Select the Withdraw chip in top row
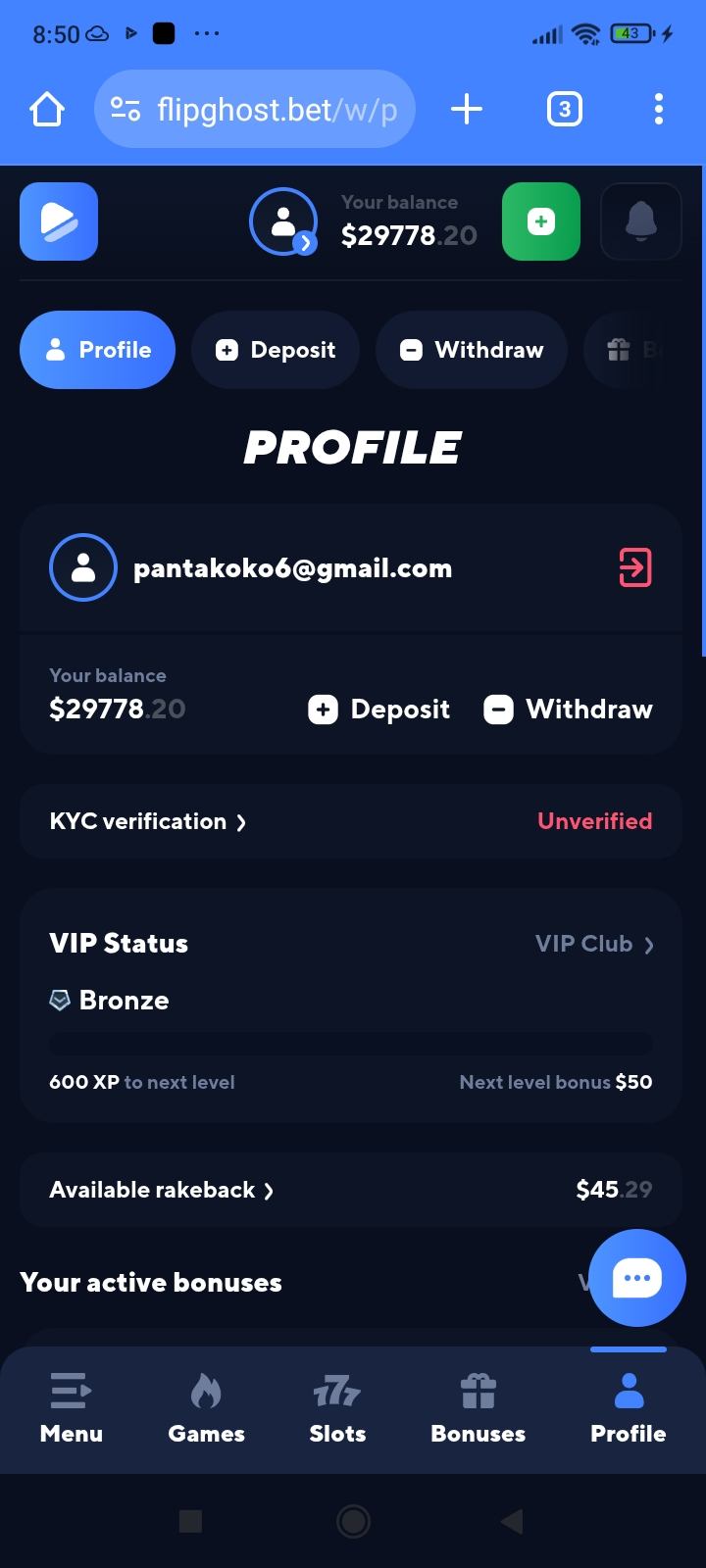706x1568 pixels. [x=472, y=350]
